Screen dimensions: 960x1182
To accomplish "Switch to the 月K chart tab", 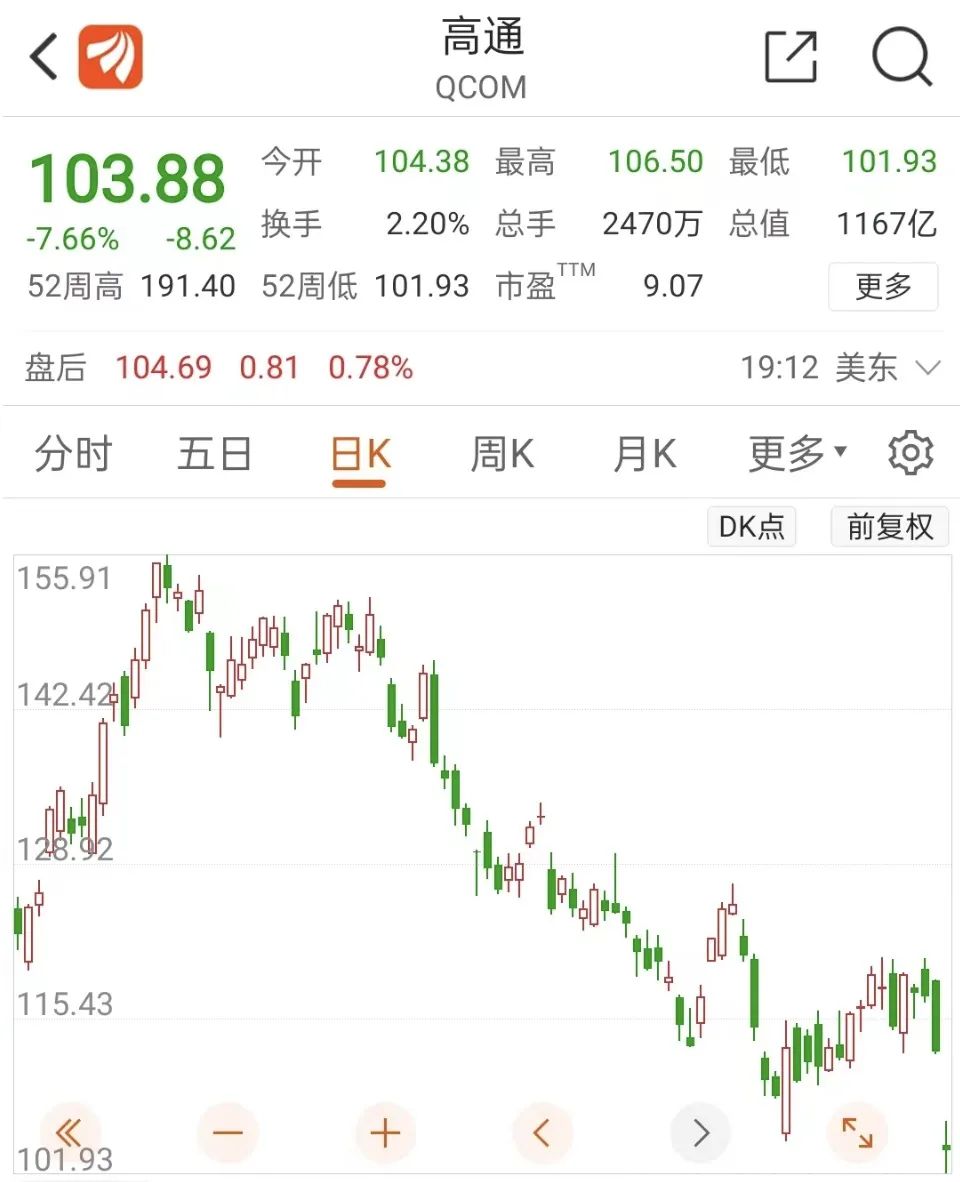I will (644, 455).
